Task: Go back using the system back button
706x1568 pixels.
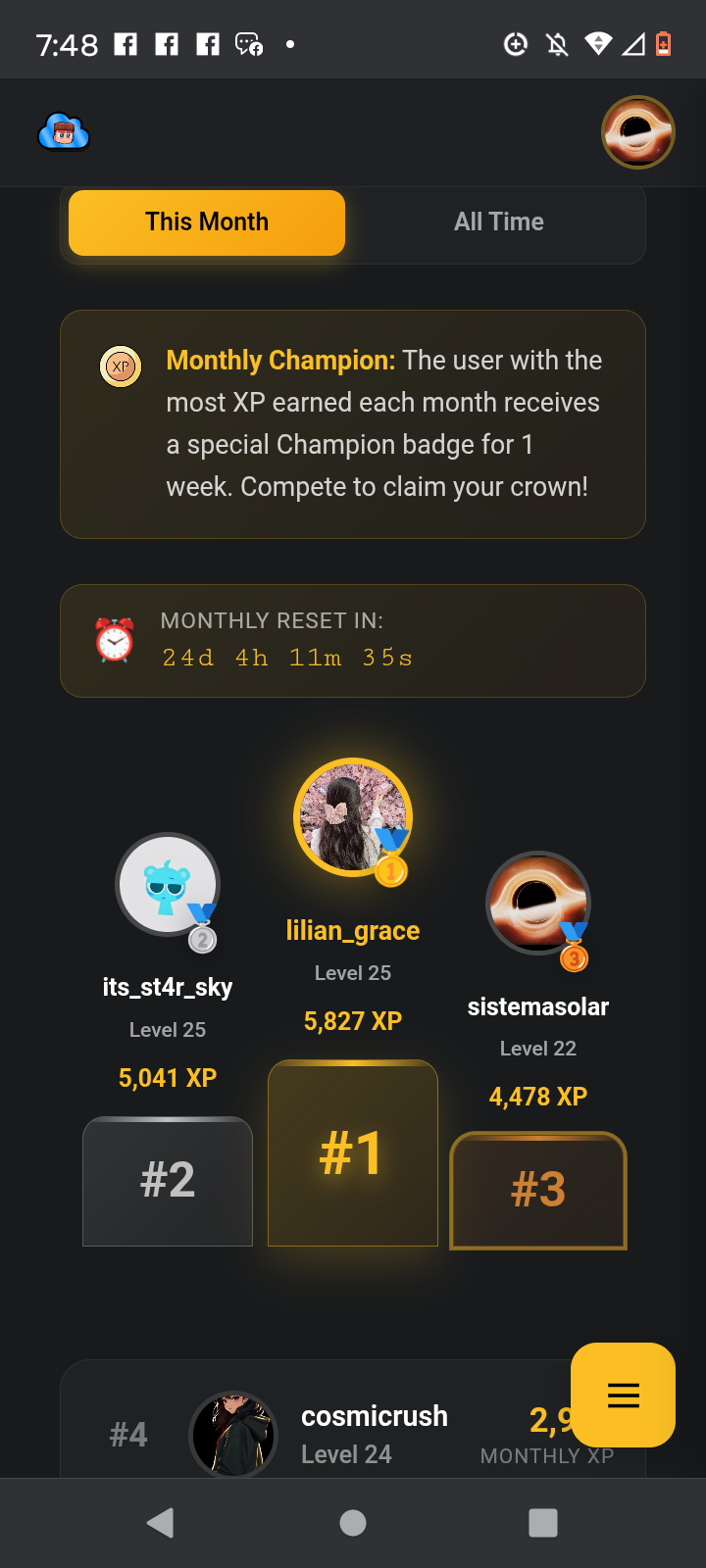Action: 160,1522
